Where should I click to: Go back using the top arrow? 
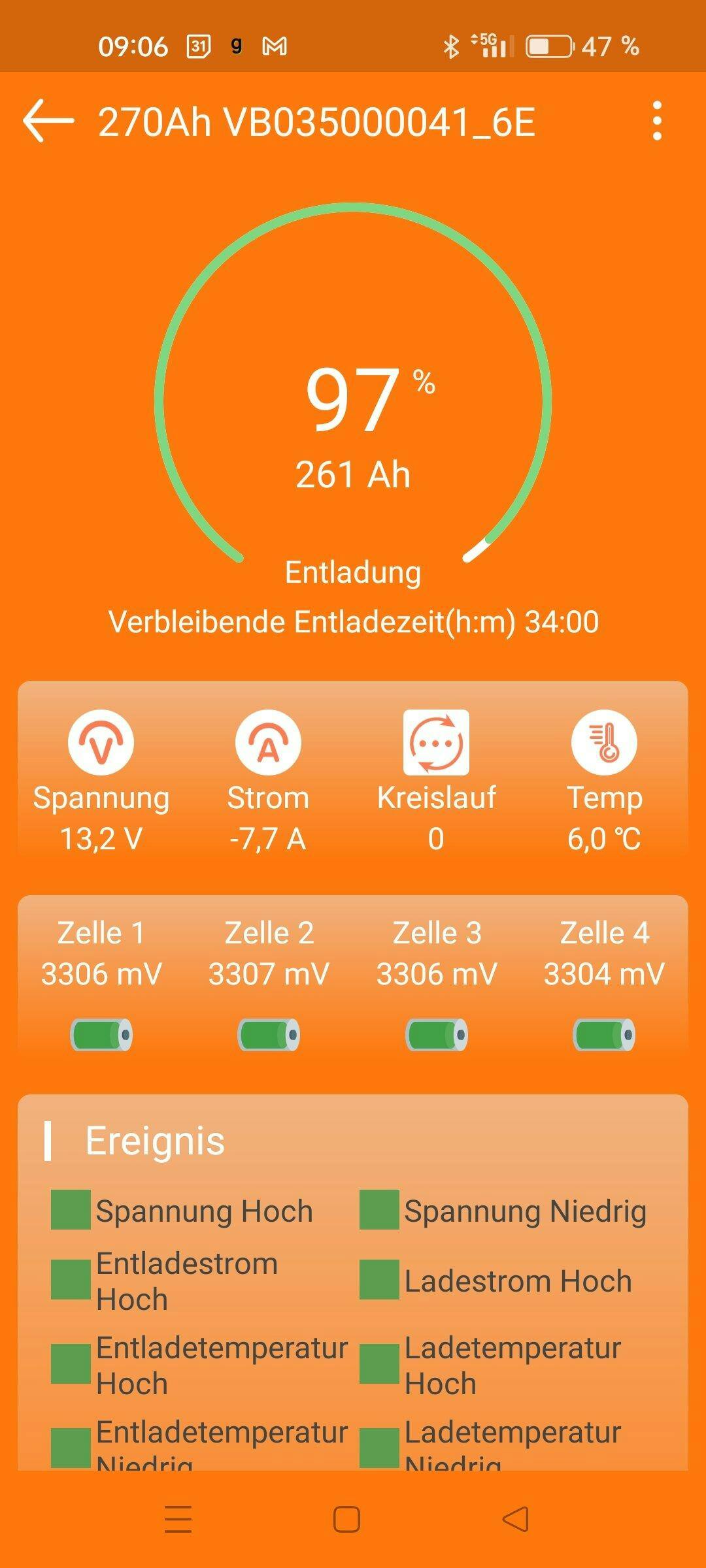48,121
